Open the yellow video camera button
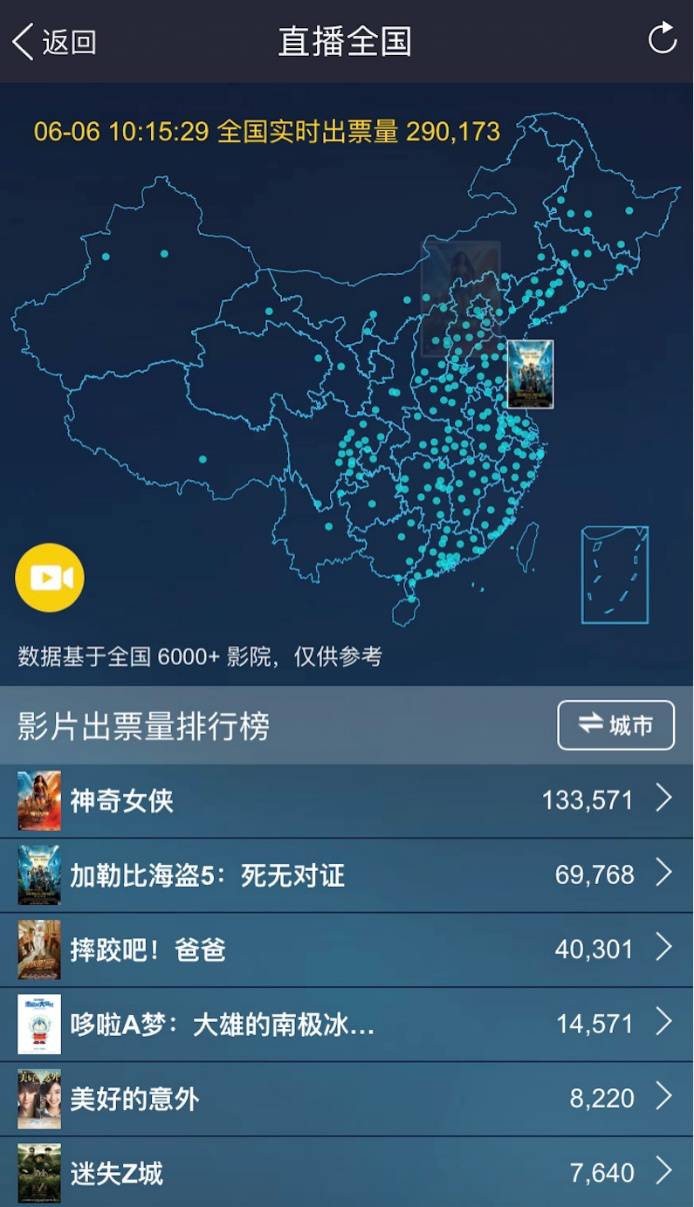 (50, 578)
